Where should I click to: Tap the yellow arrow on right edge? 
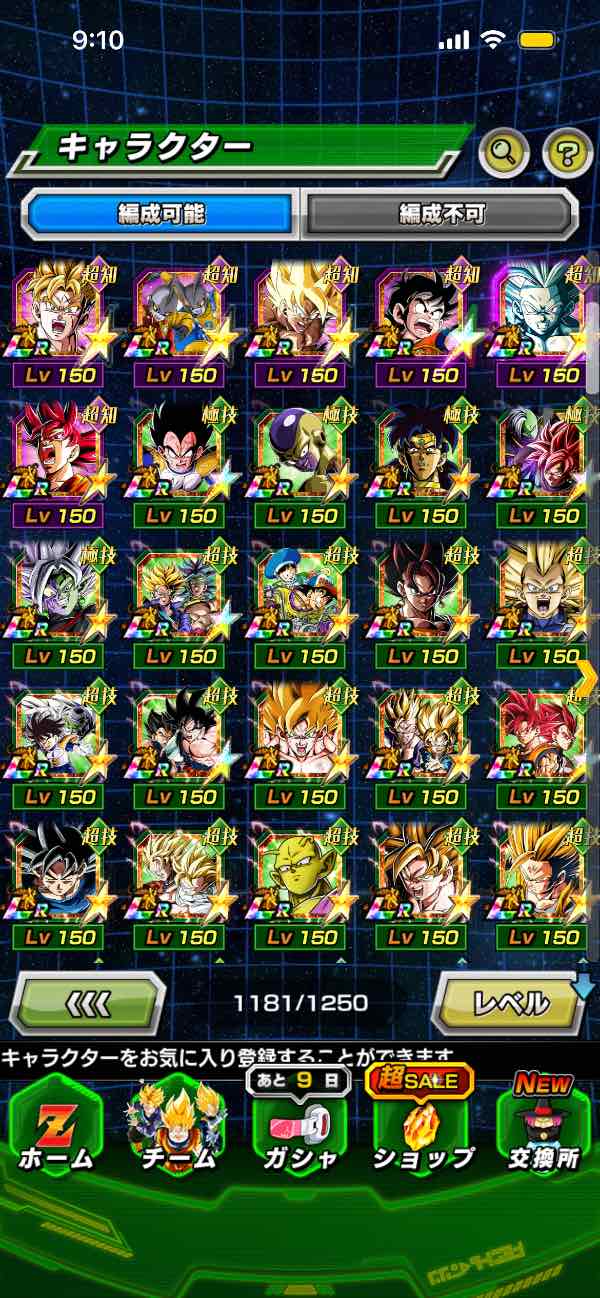587,678
